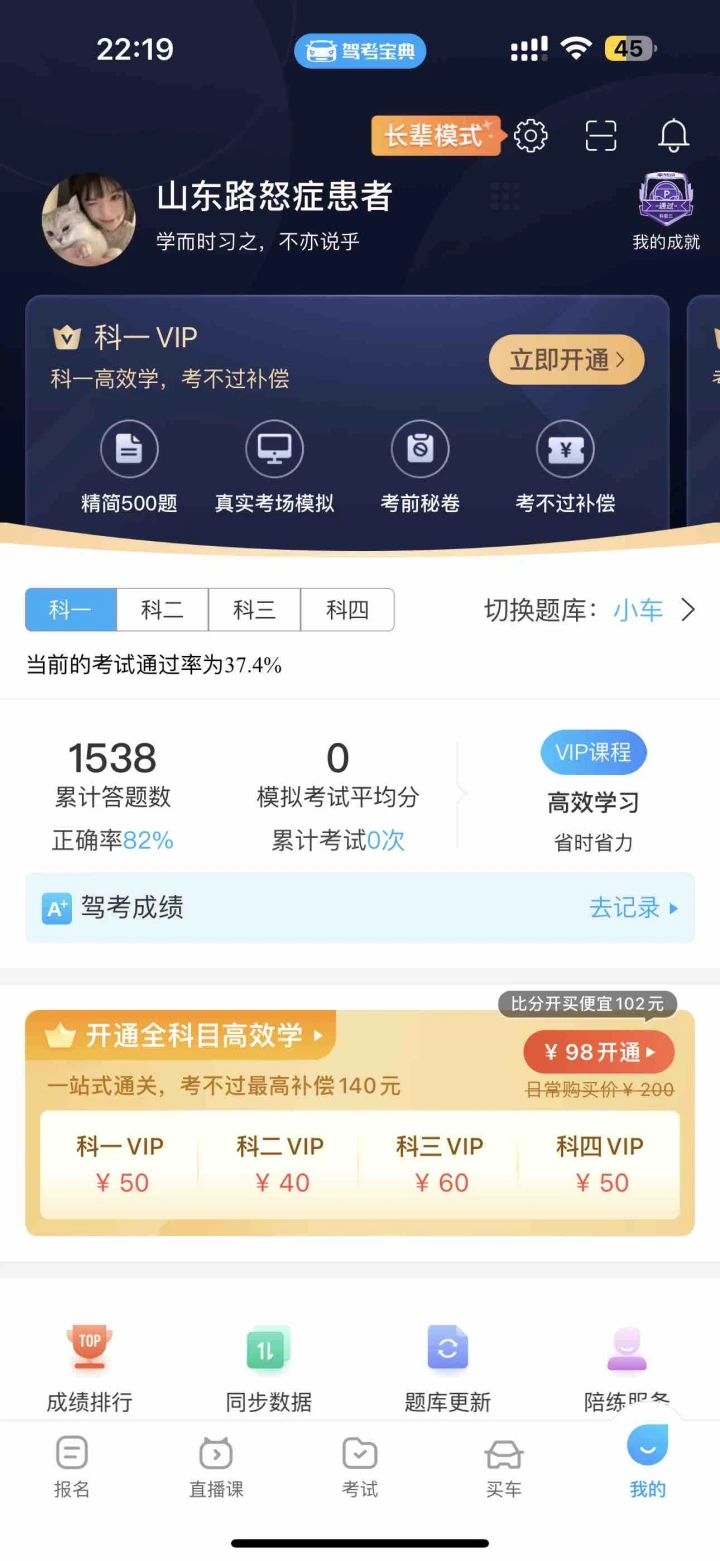The width and height of the screenshot is (720, 1561).
Task: Switch to the 考试 tab
Action: coord(360,1467)
